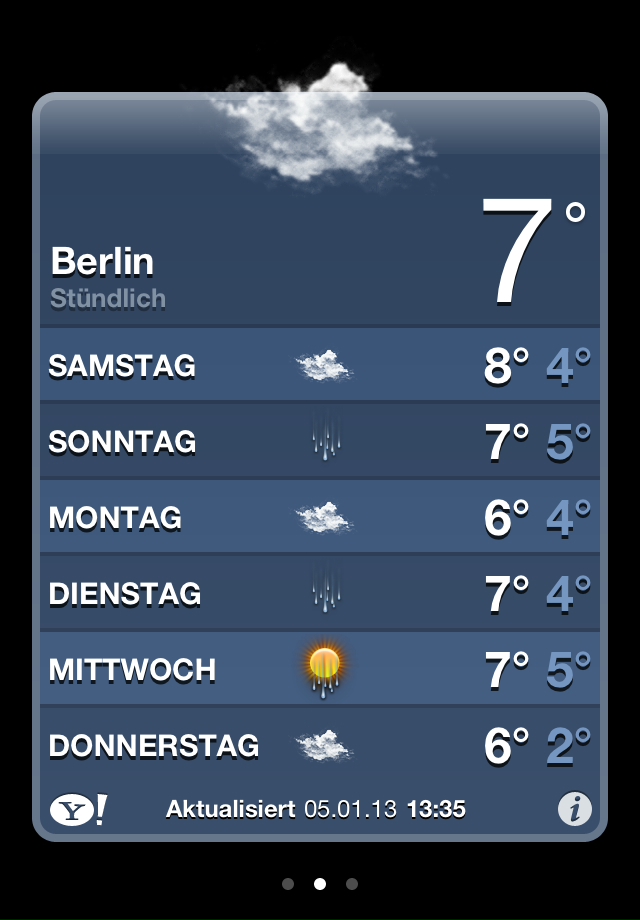
Task: Open the info settings button
Action: 575,808
